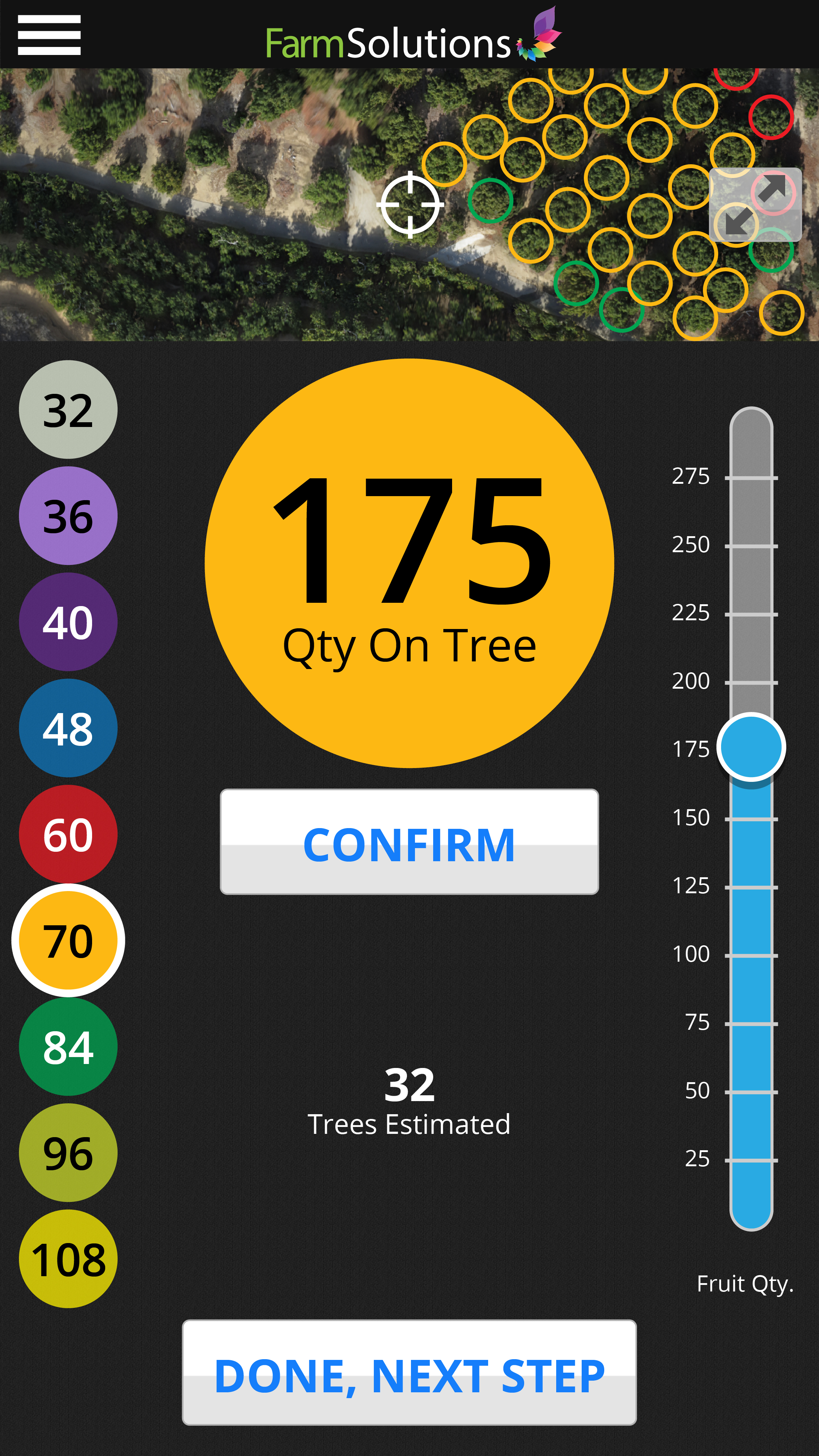Select the 32 size circle
The width and height of the screenshot is (819, 1456).
click(68, 410)
